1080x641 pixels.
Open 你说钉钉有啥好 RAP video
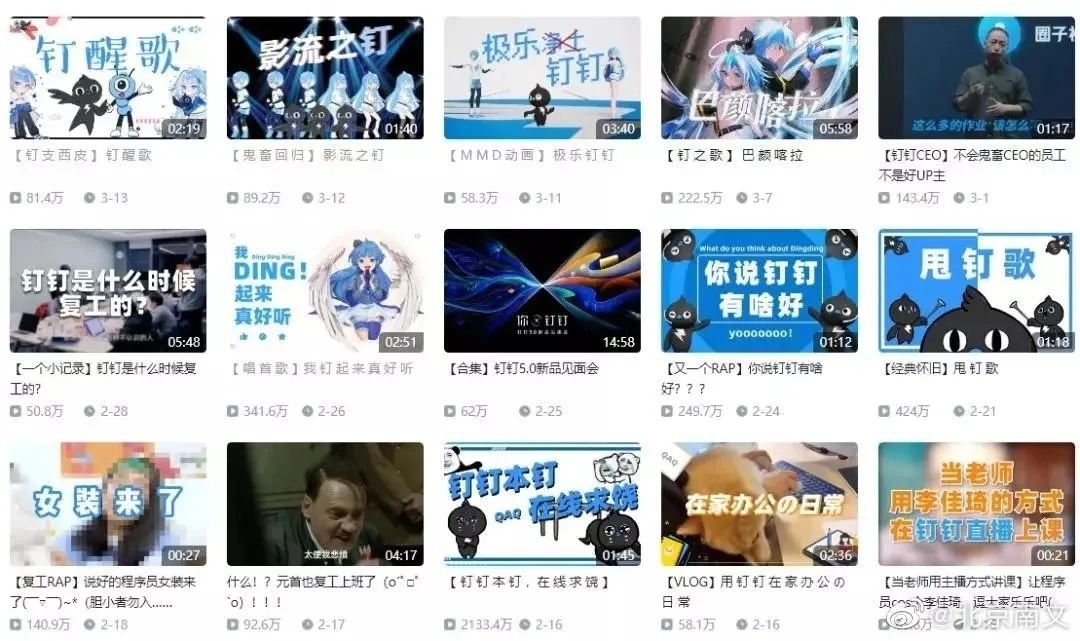click(x=759, y=291)
